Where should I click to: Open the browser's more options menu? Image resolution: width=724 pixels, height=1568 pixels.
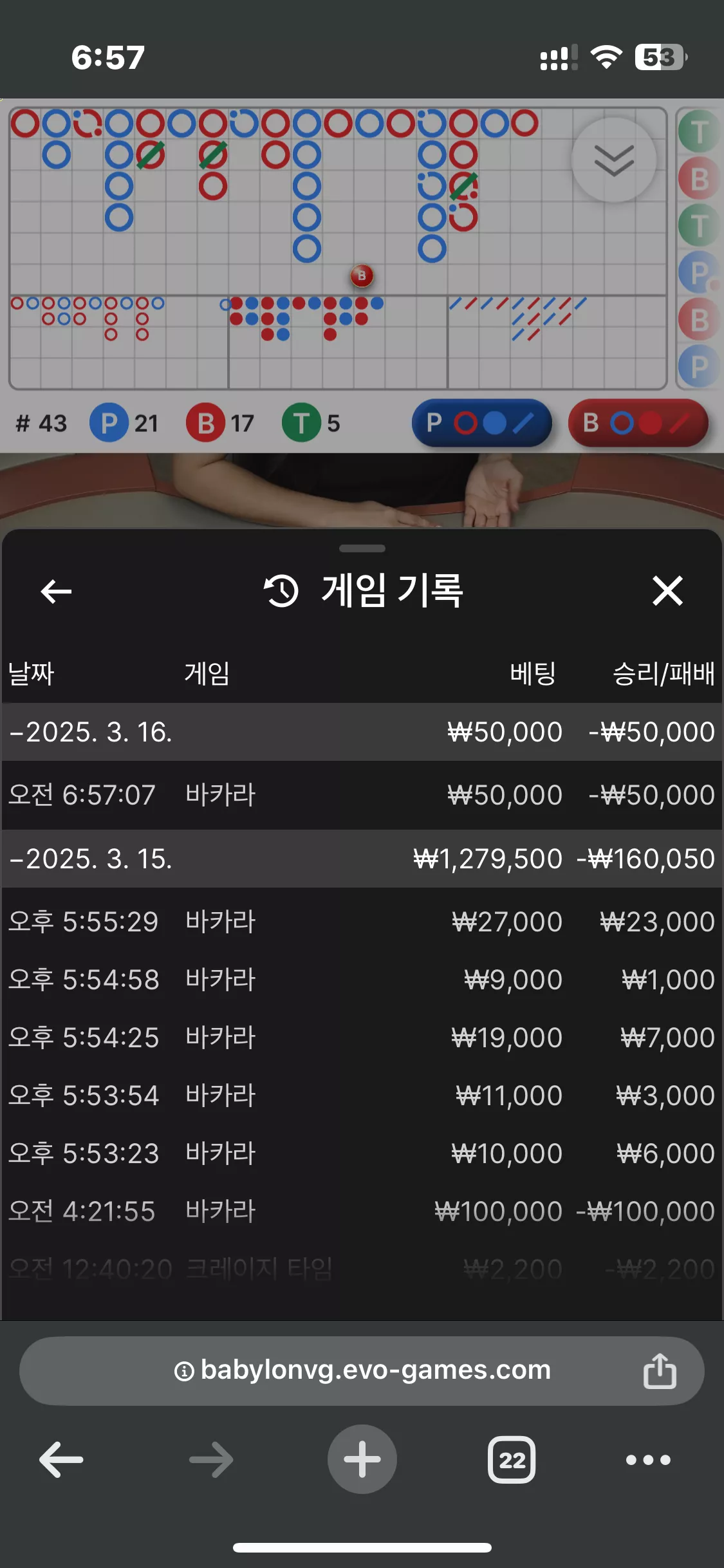coord(648,1459)
